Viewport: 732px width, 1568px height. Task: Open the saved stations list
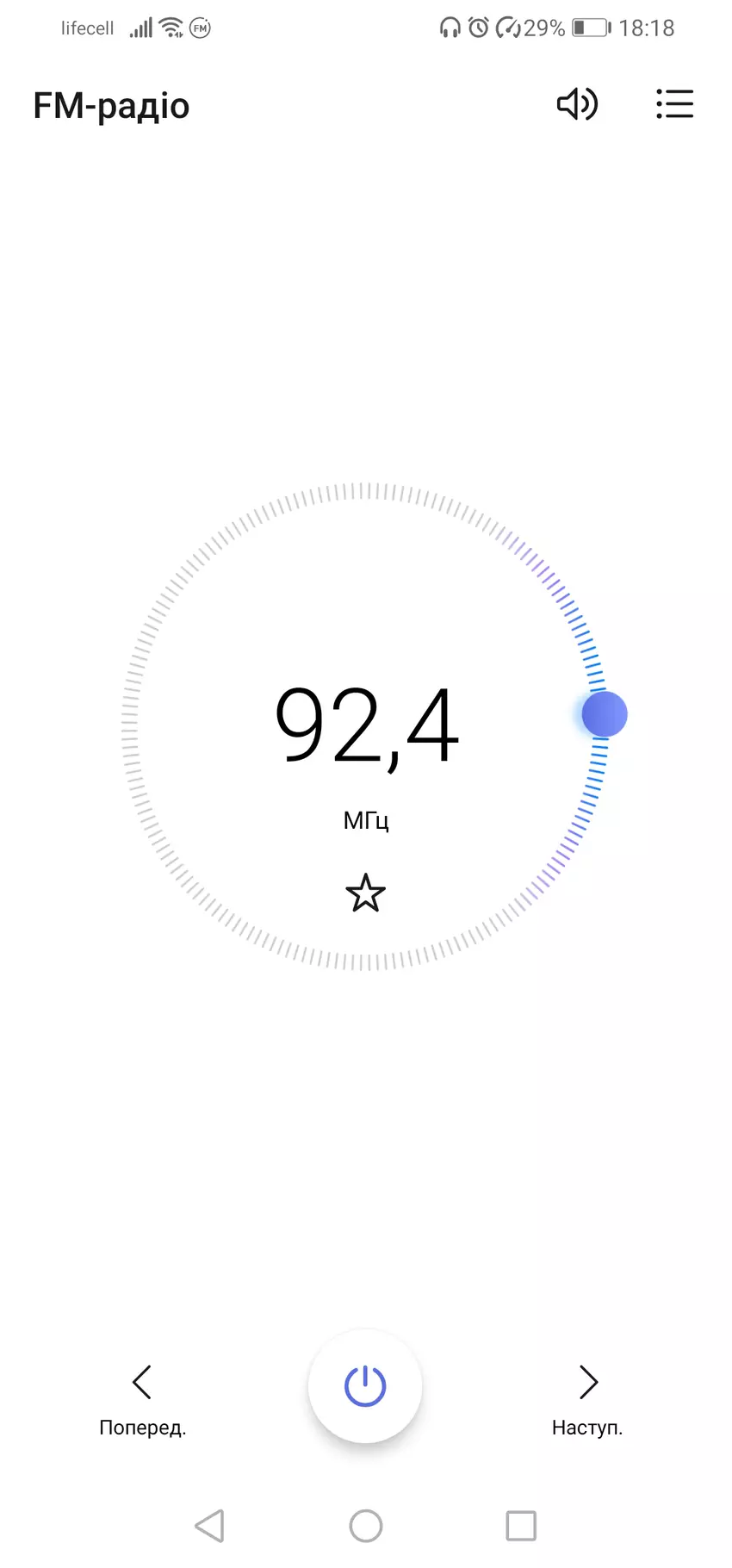[674, 104]
